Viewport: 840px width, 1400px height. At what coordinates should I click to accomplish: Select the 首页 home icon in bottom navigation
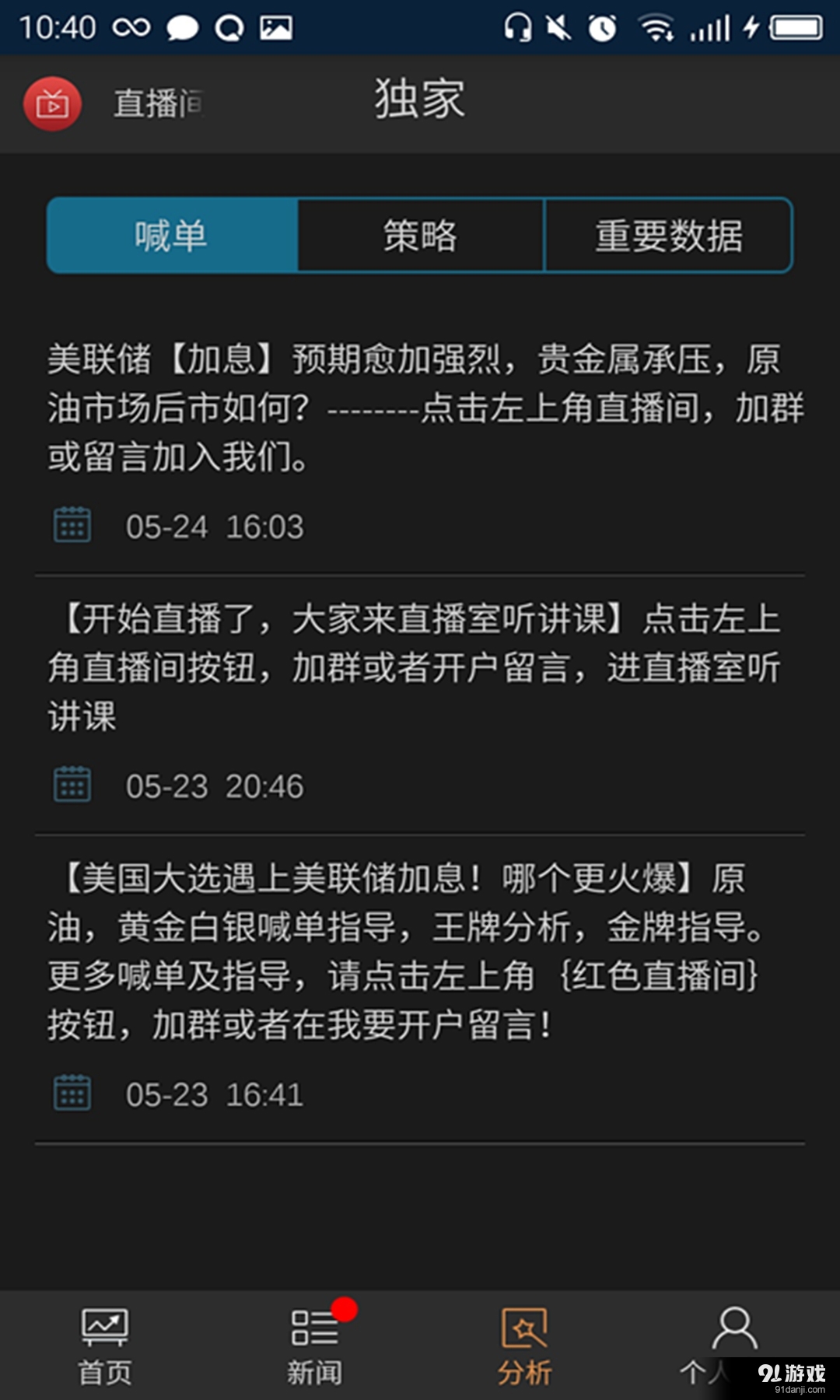105,1325
